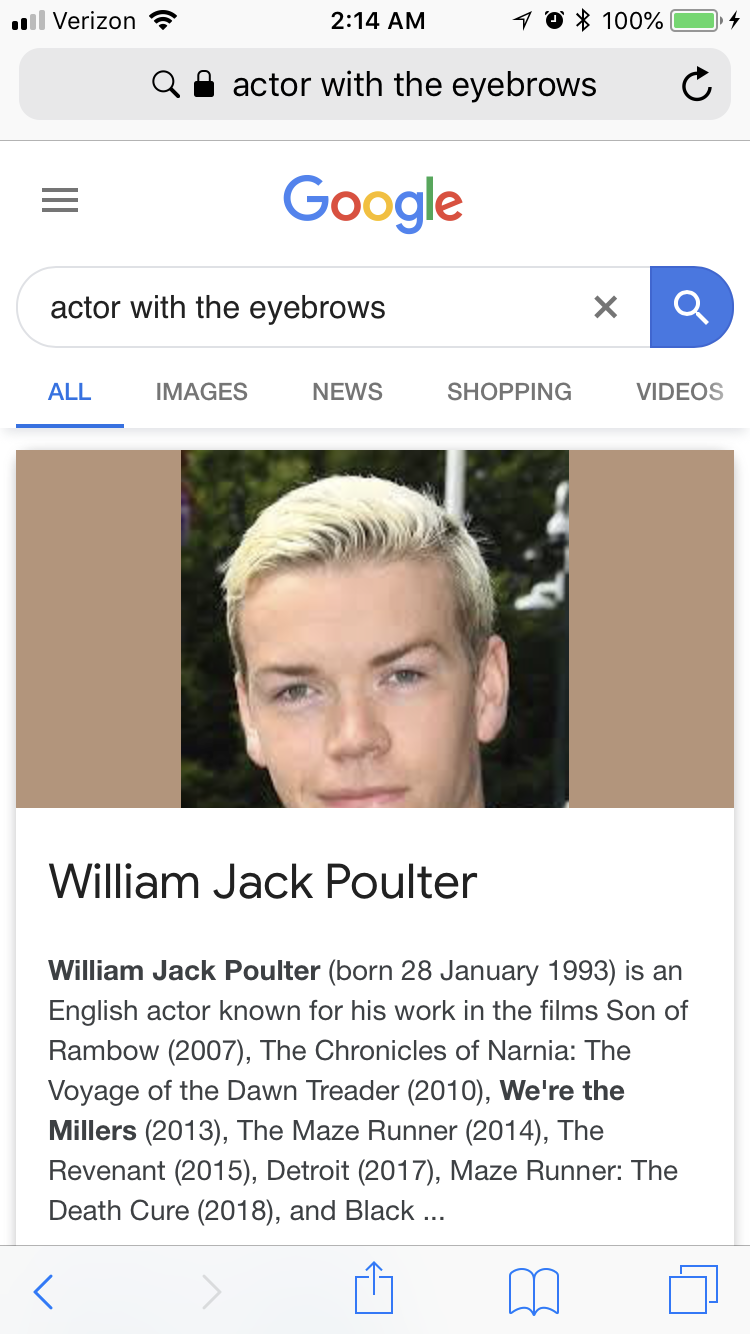Run search with blue magnifier button
This screenshot has height=1334, width=750.
click(x=691, y=307)
